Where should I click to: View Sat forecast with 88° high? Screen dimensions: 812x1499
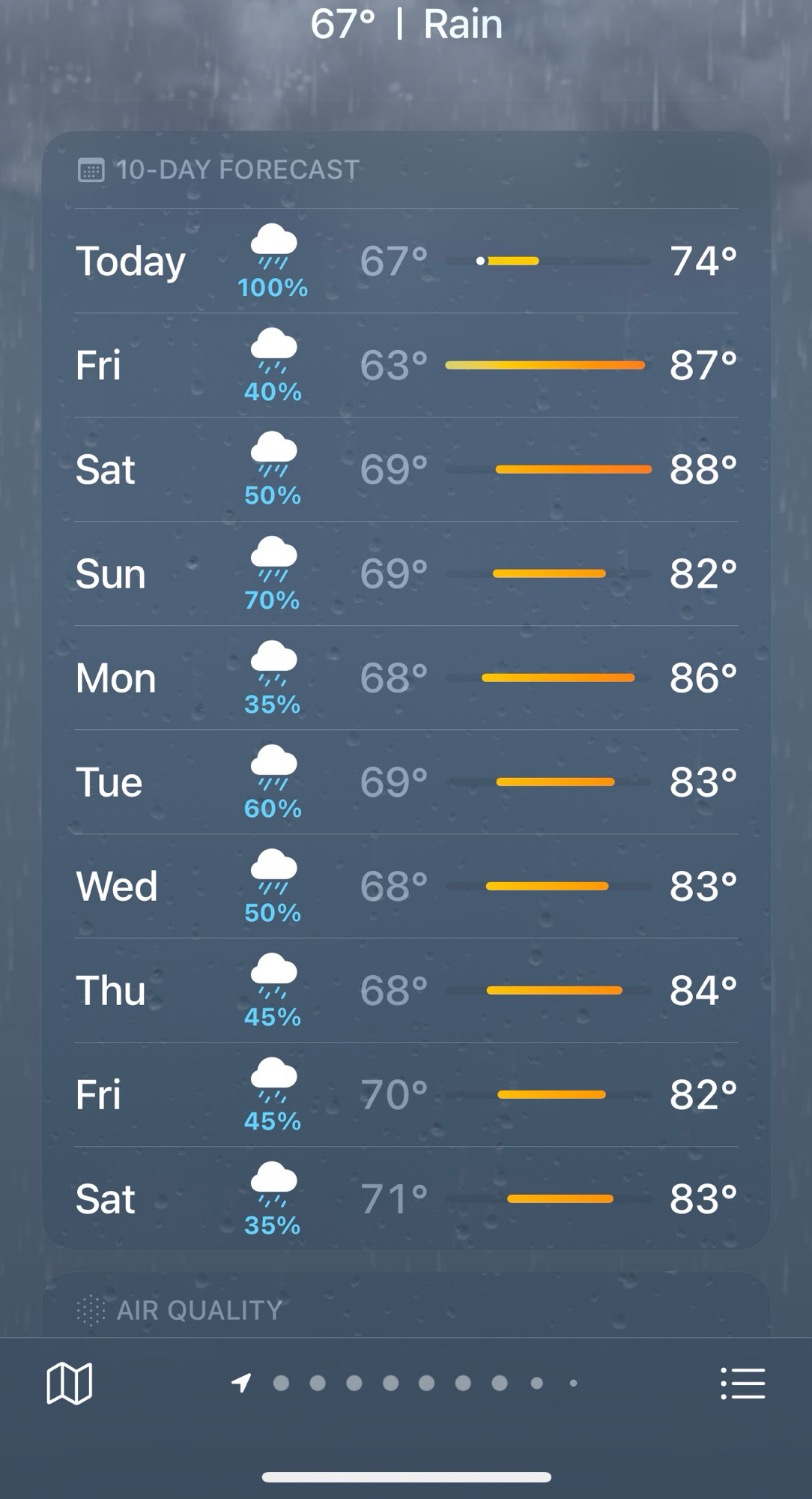coord(406,469)
